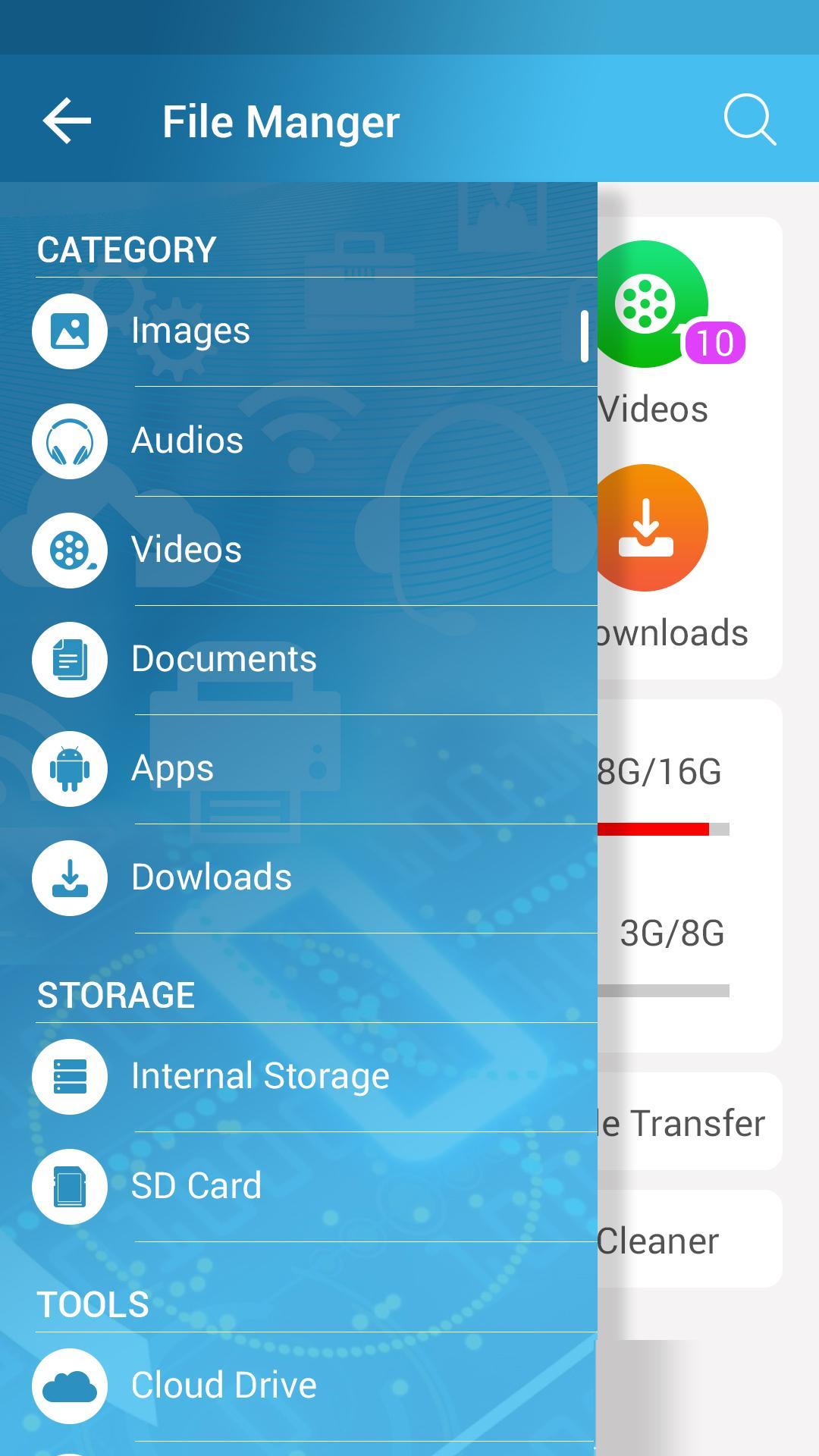Tap the green Videos tile with badge
The image size is (819, 1456).
tap(652, 305)
